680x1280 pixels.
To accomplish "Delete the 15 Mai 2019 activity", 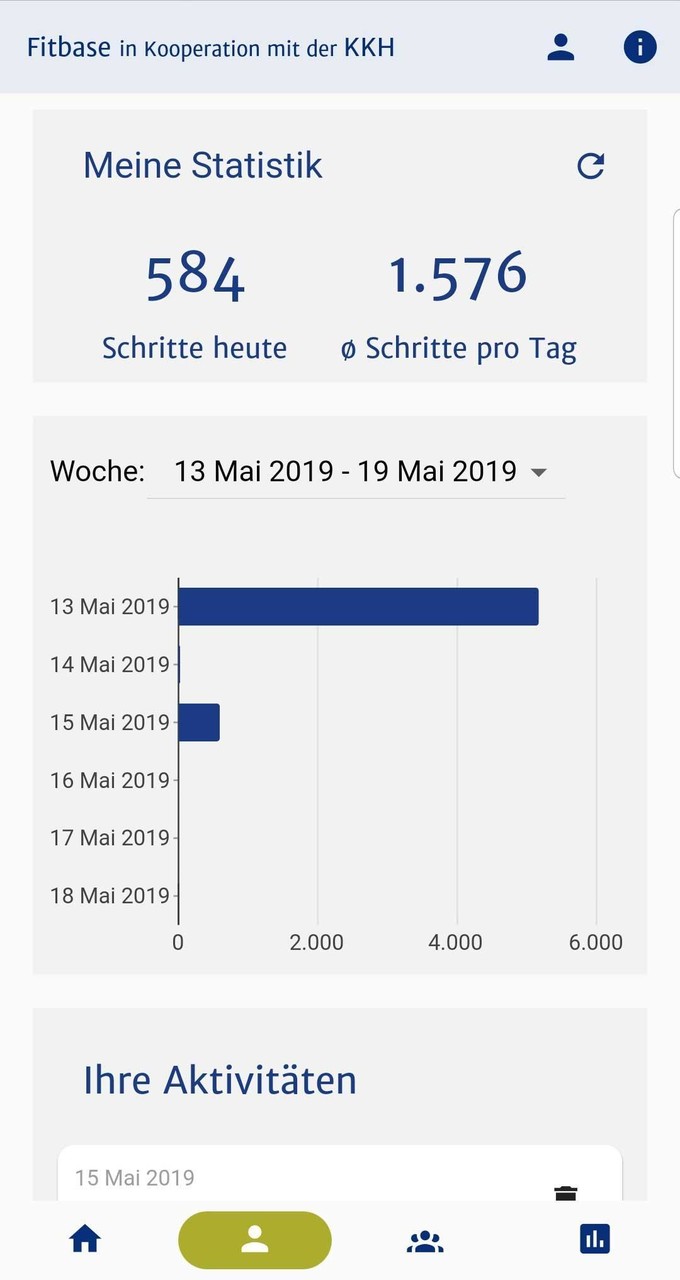I will click(566, 1191).
